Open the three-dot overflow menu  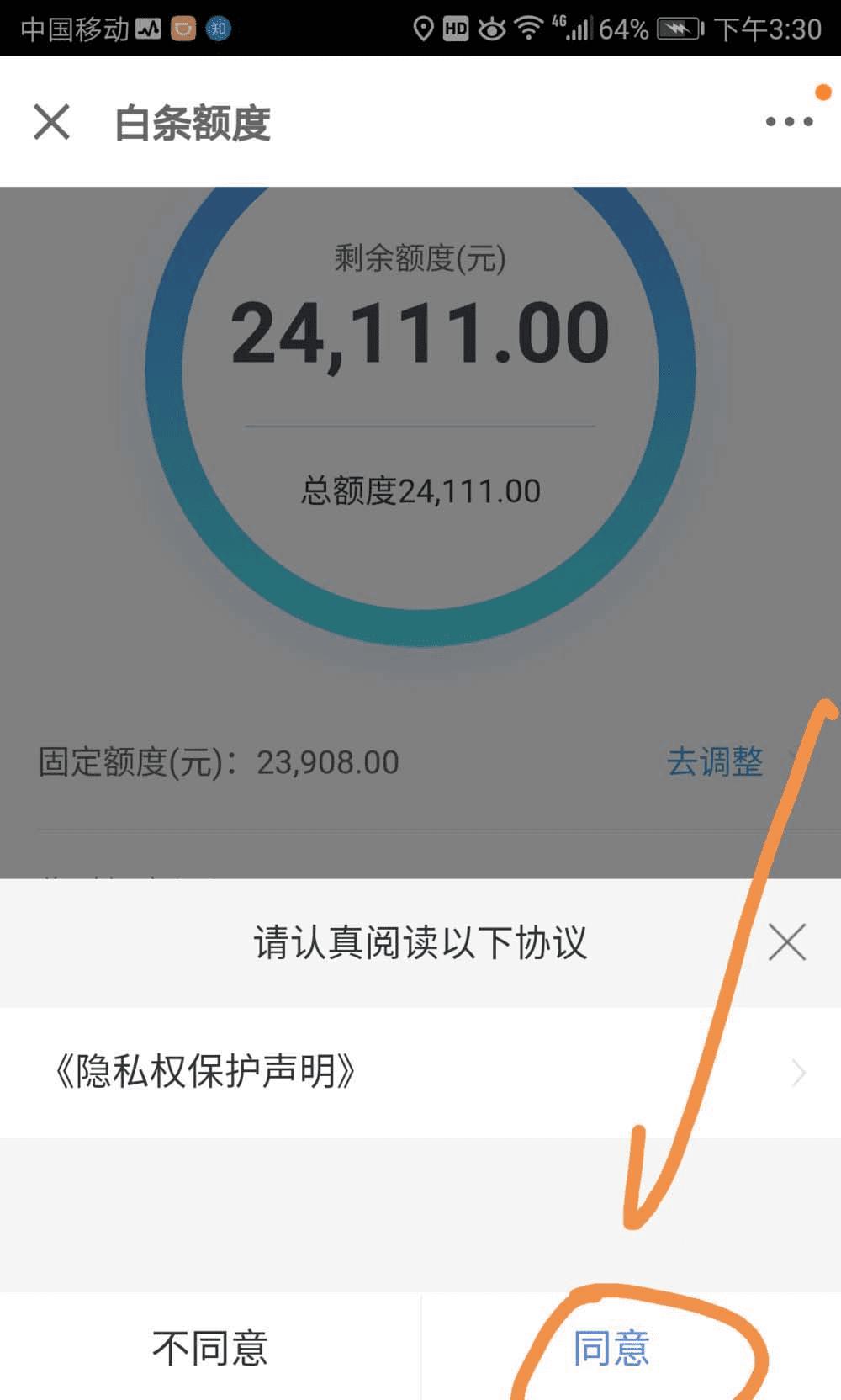789,122
